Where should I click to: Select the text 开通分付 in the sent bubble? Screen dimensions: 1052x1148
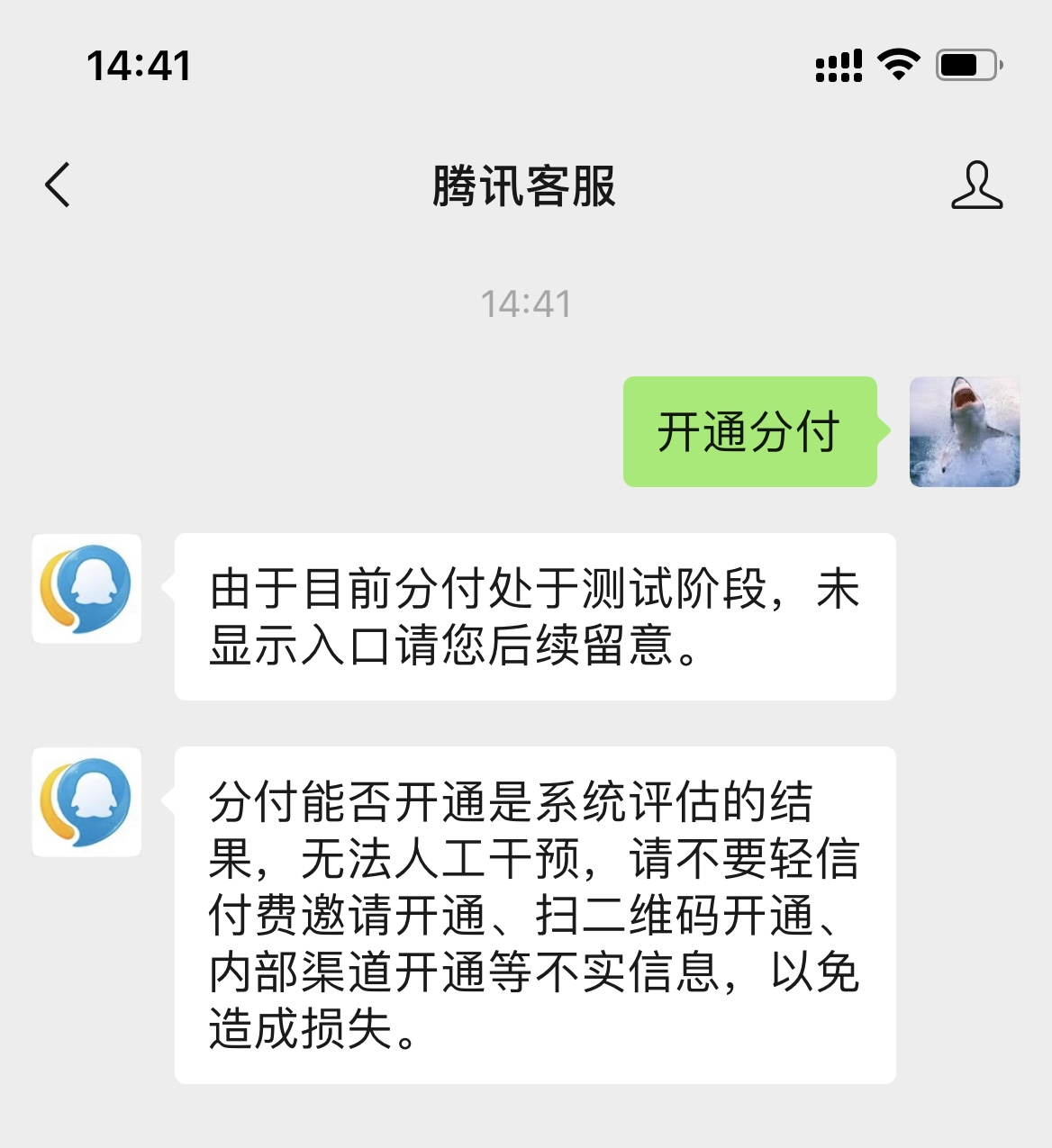(750, 430)
